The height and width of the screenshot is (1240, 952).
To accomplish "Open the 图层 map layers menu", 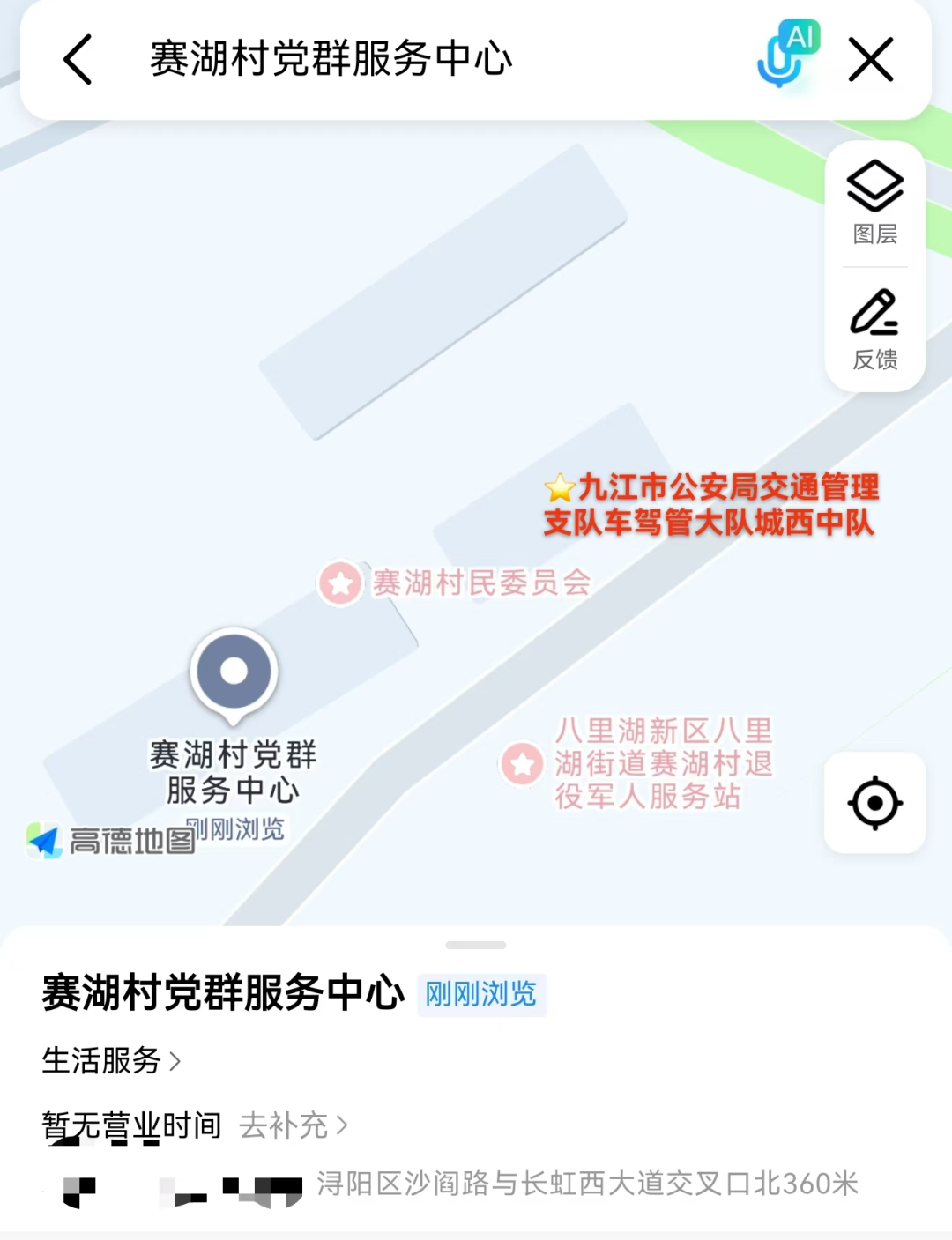I will [x=874, y=203].
